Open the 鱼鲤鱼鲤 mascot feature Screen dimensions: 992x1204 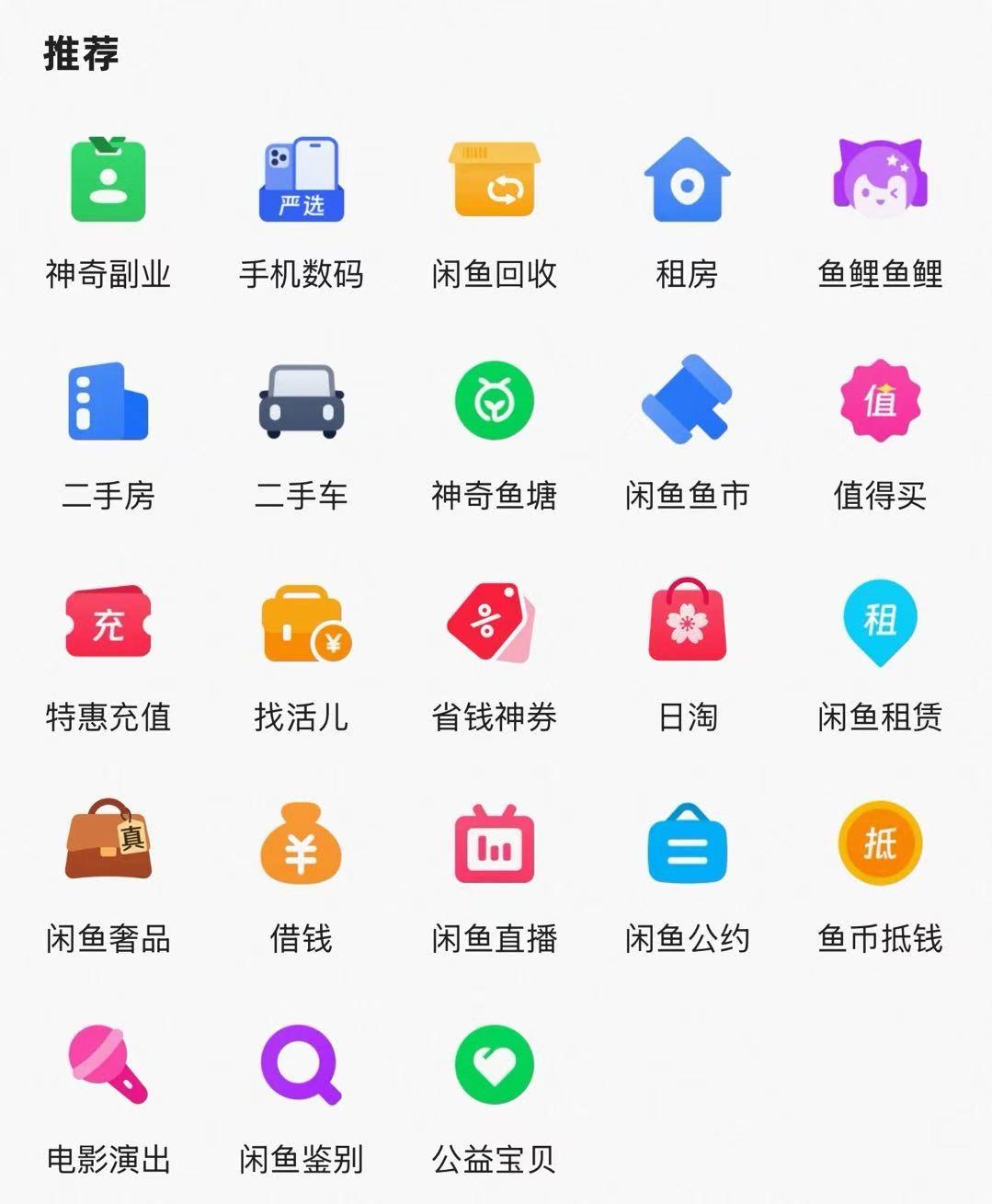pos(880,181)
